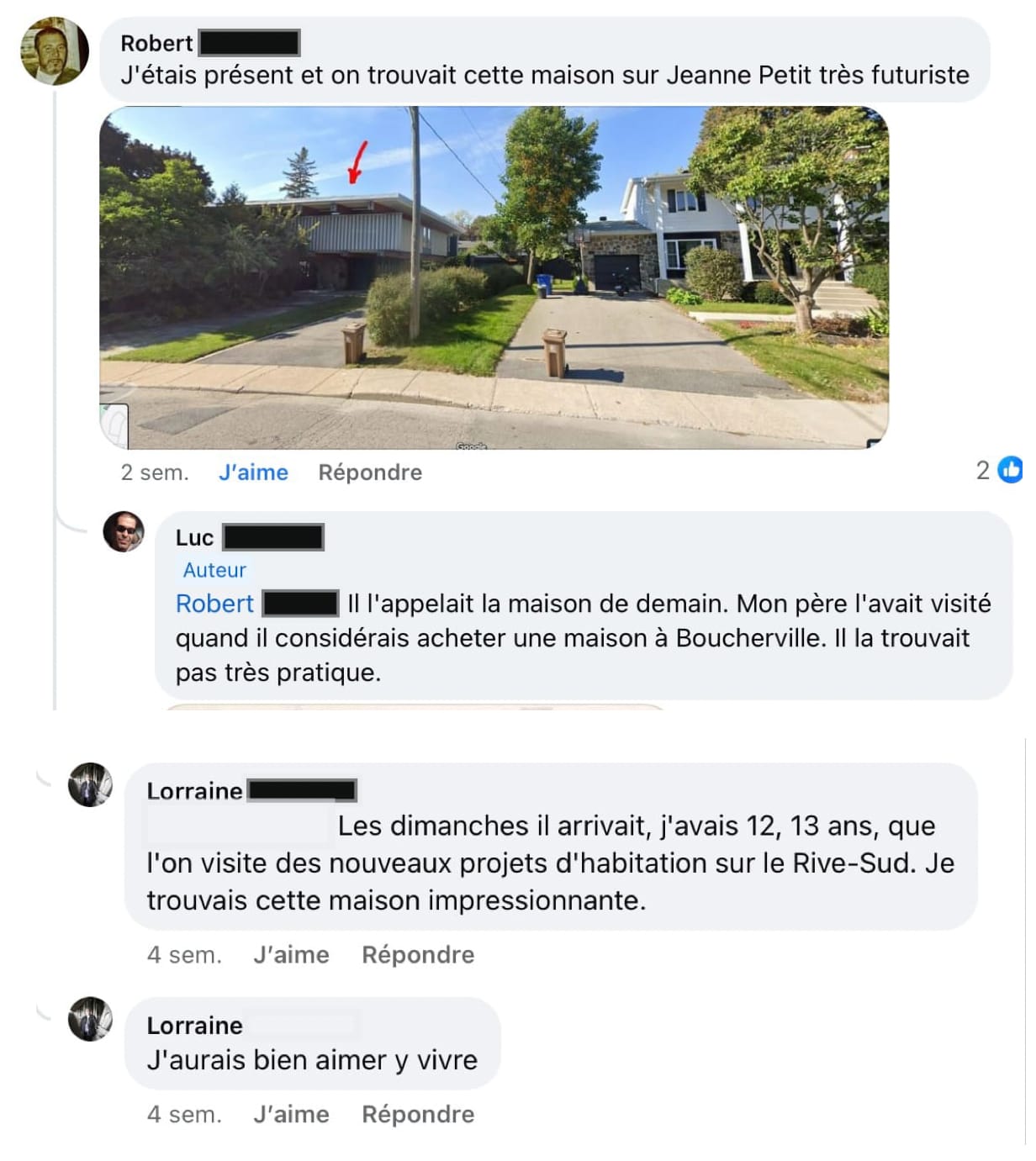Image resolution: width=1036 pixels, height=1161 pixels.
Task: Like Lorraine's comment "J'aurais bien aimer y vivre"
Action: coord(291,1114)
